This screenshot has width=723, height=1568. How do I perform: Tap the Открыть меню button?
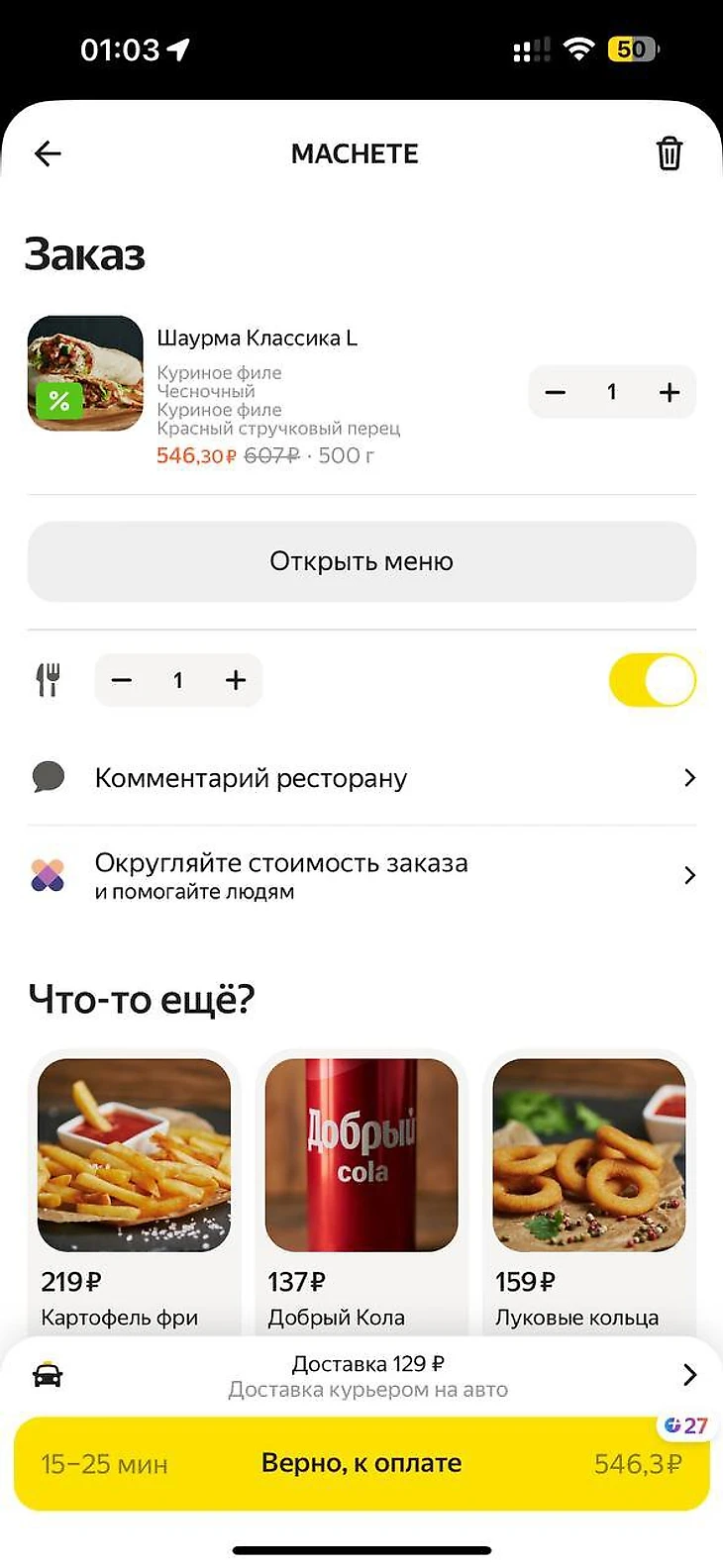361,561
